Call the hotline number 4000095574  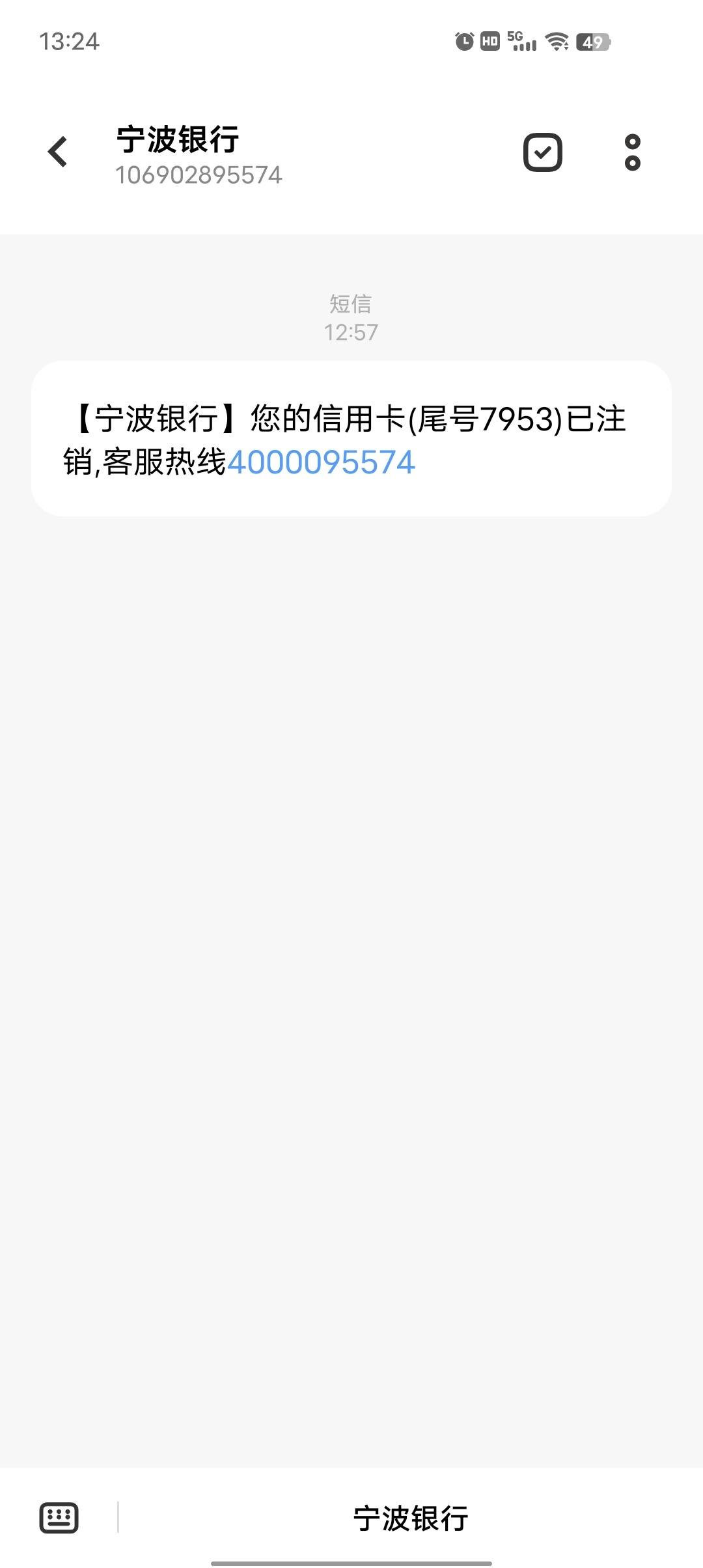321,462
